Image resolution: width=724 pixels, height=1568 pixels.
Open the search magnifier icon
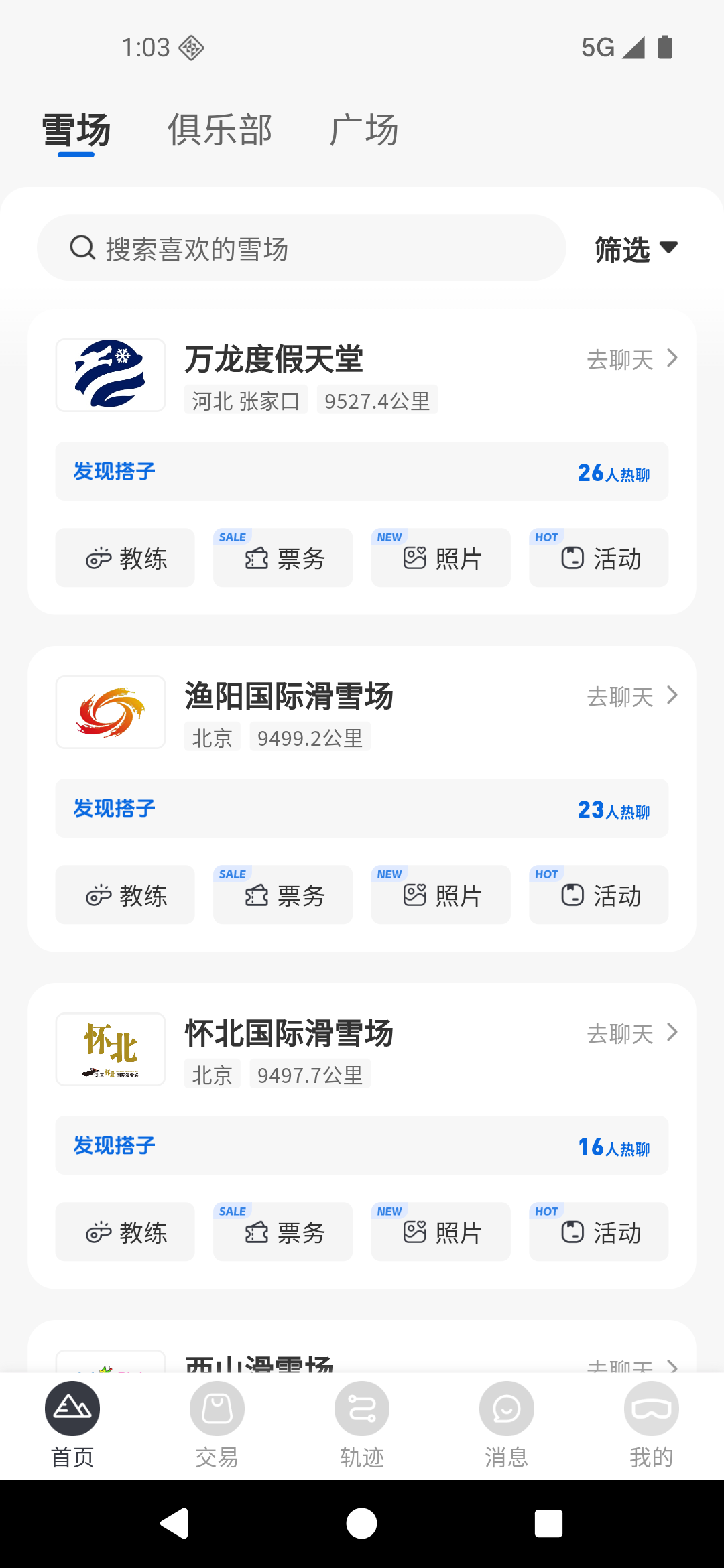pyautogui.click(x=81, y=248)
